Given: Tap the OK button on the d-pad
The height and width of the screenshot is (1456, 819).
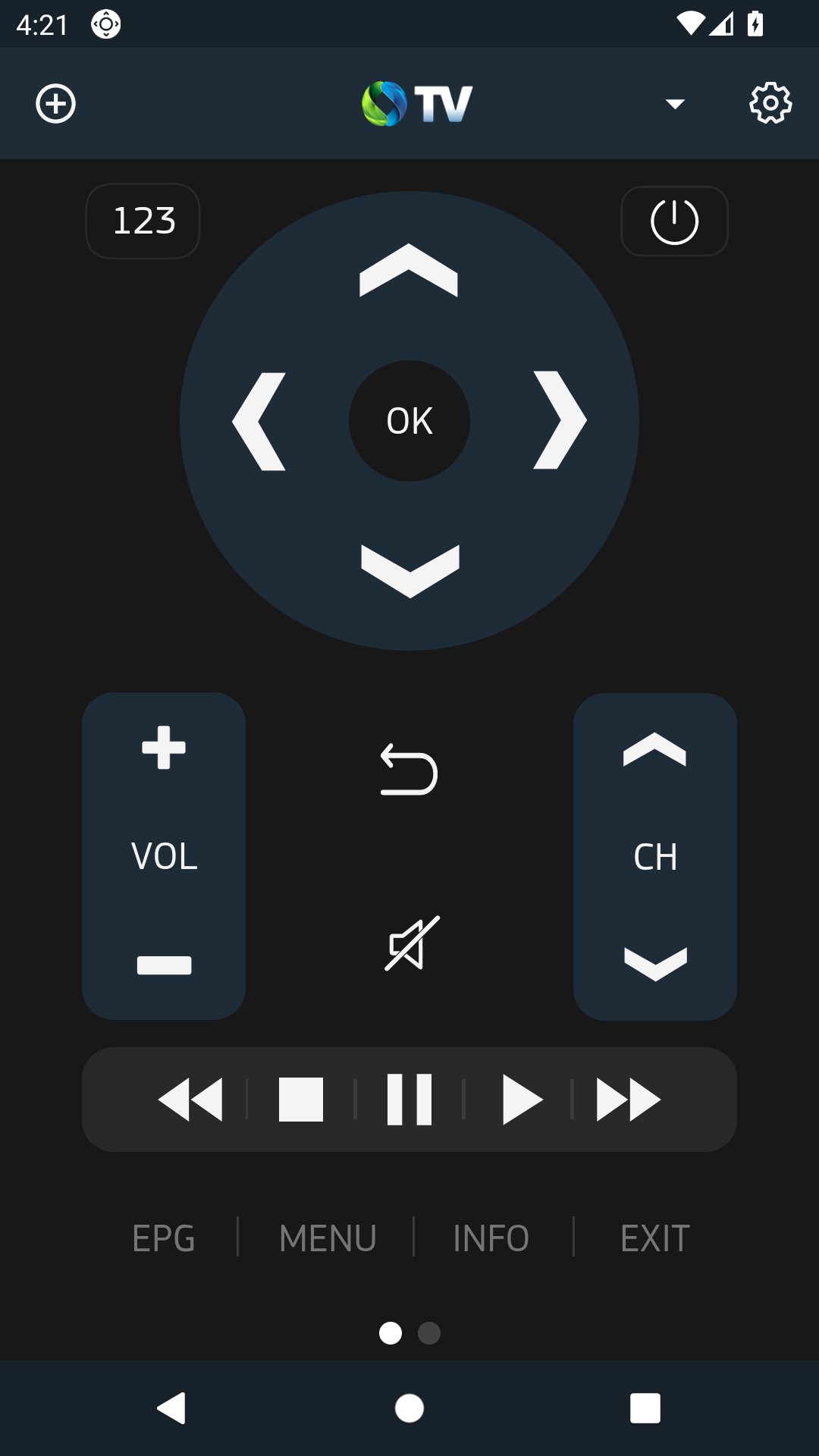Looking at the screenshot, I should pyautogui.click(x=409, y=421).
